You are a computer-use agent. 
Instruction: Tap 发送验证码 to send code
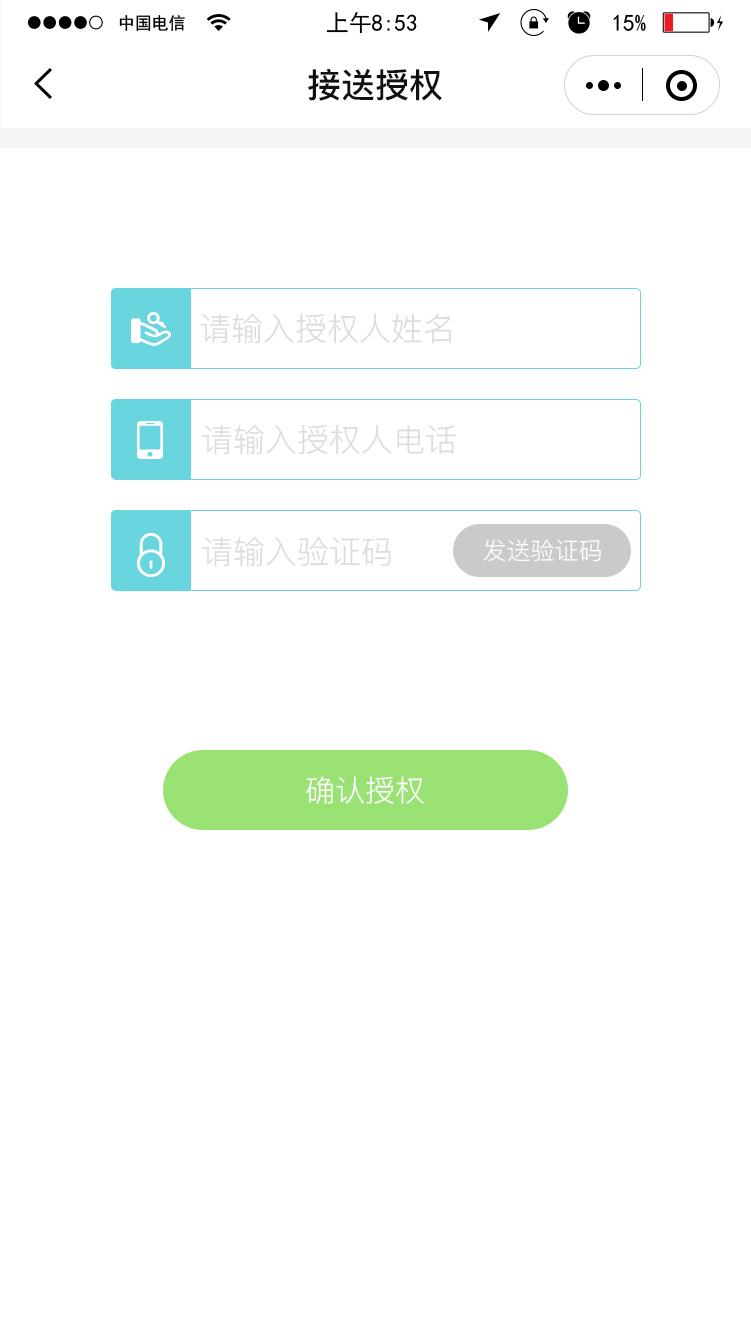542,551
